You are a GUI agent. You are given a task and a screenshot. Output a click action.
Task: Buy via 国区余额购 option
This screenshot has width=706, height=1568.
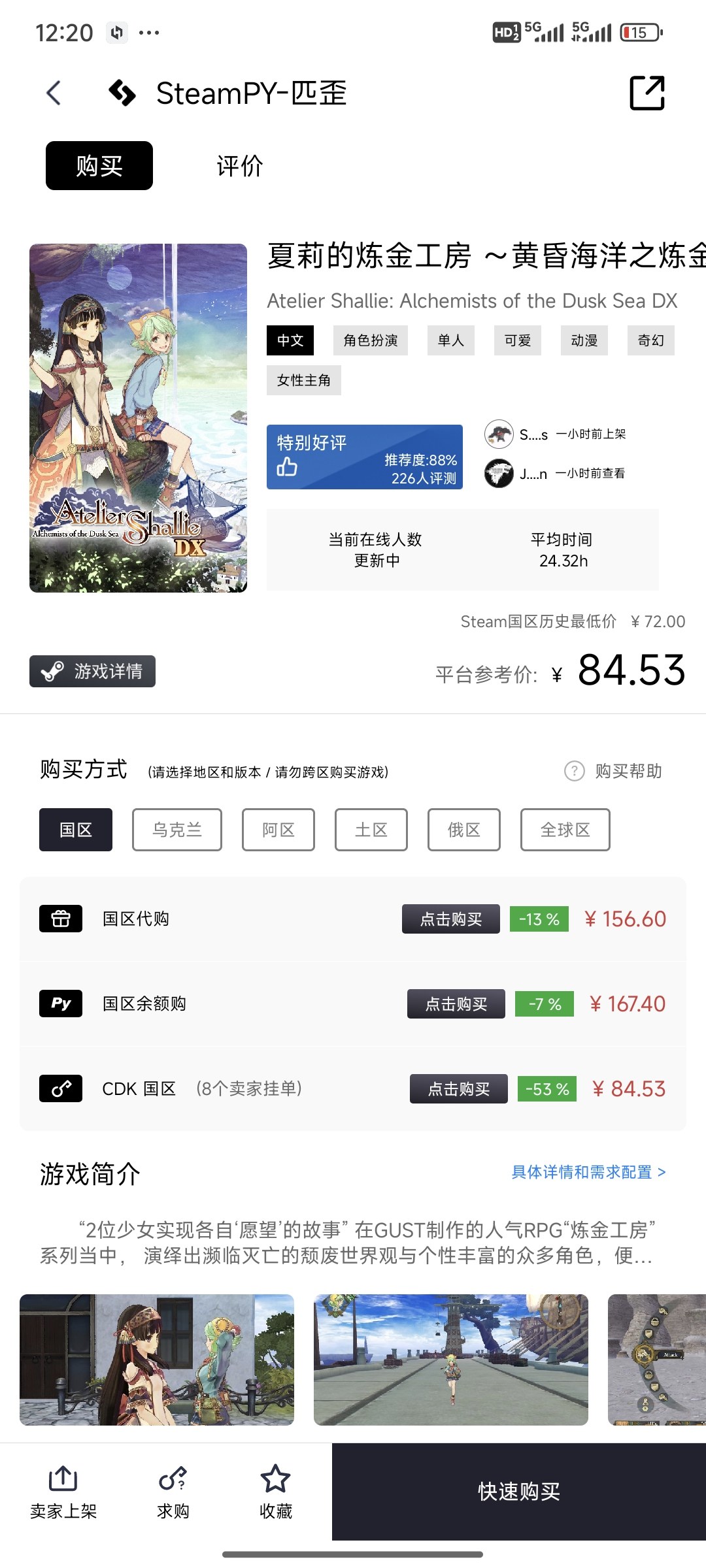tap(456, 1004)
